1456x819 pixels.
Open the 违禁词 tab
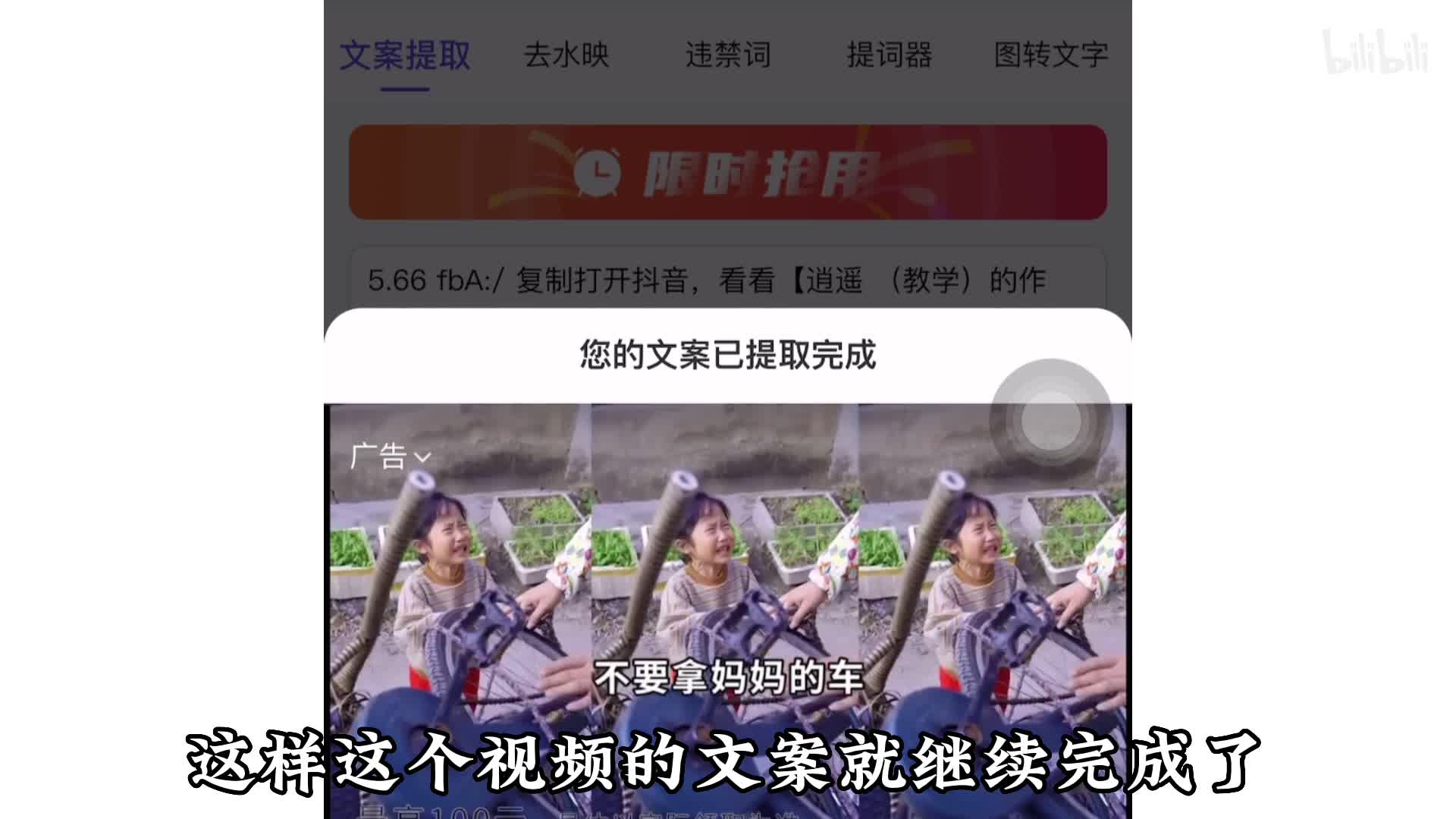click(x=727, y=55)
